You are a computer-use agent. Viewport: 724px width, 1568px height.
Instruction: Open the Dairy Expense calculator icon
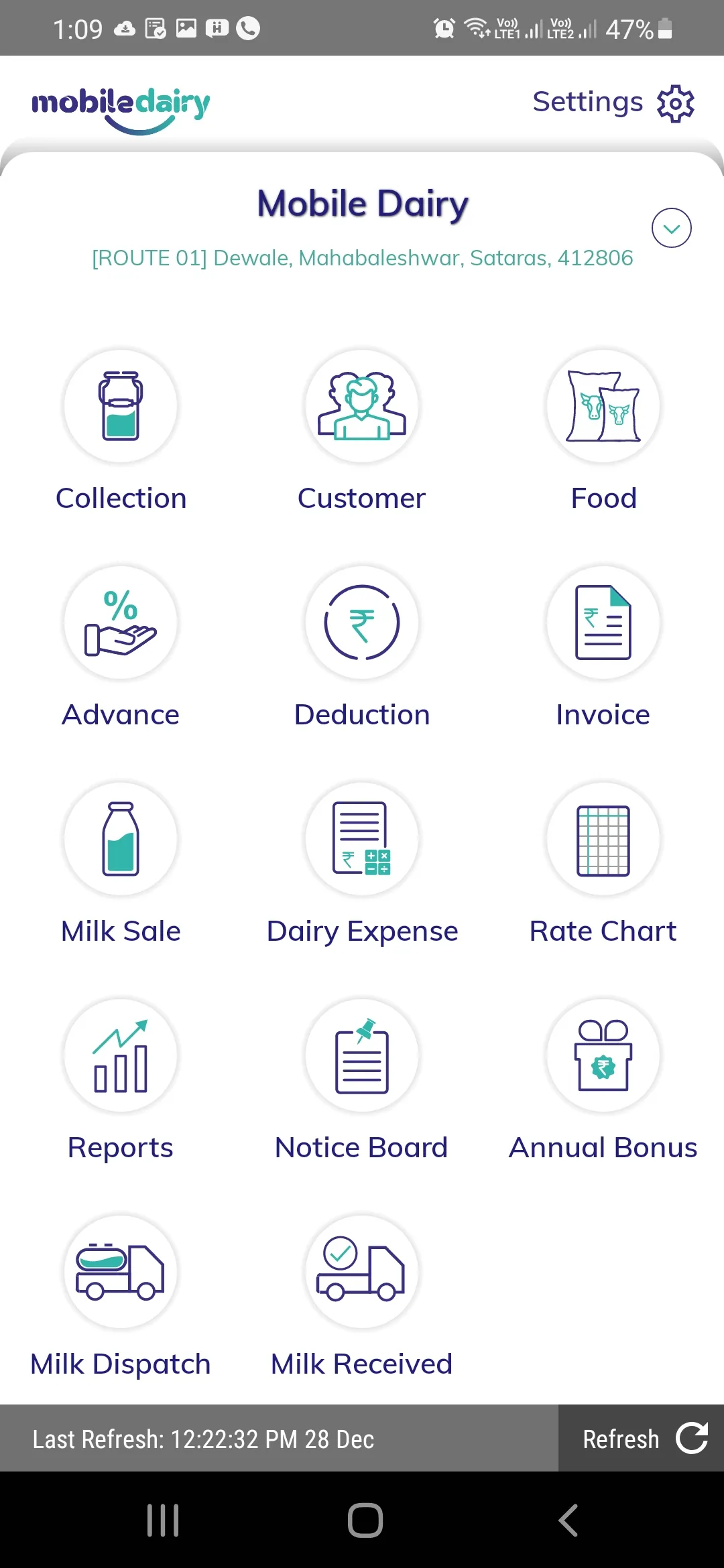(x=362, y=840)
